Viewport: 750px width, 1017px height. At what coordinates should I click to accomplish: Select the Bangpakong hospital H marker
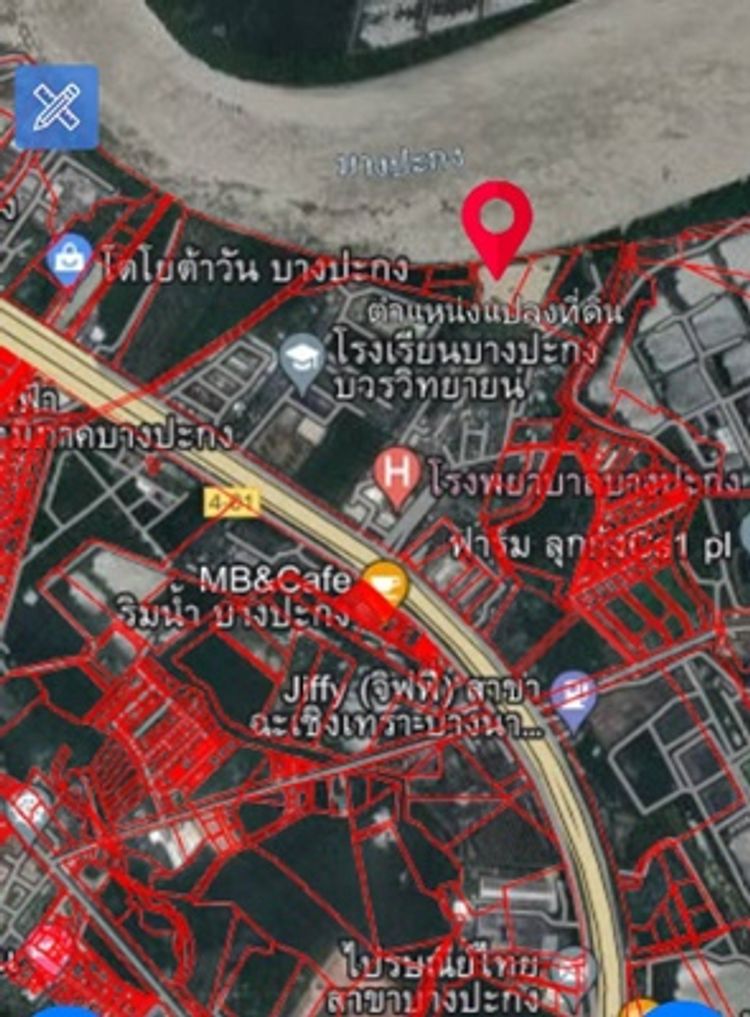click(397, 474)
